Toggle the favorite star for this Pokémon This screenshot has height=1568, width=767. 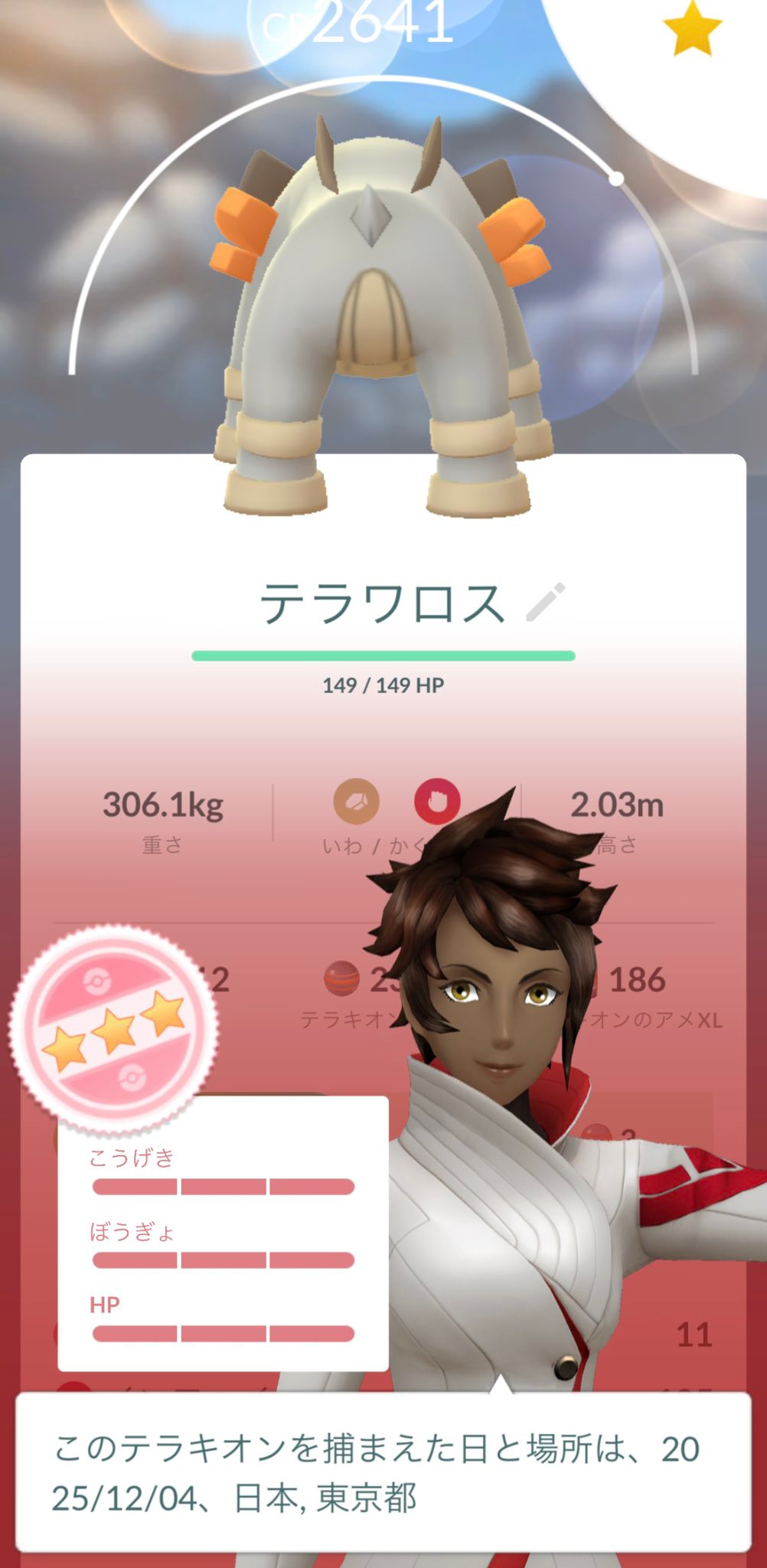692,29
